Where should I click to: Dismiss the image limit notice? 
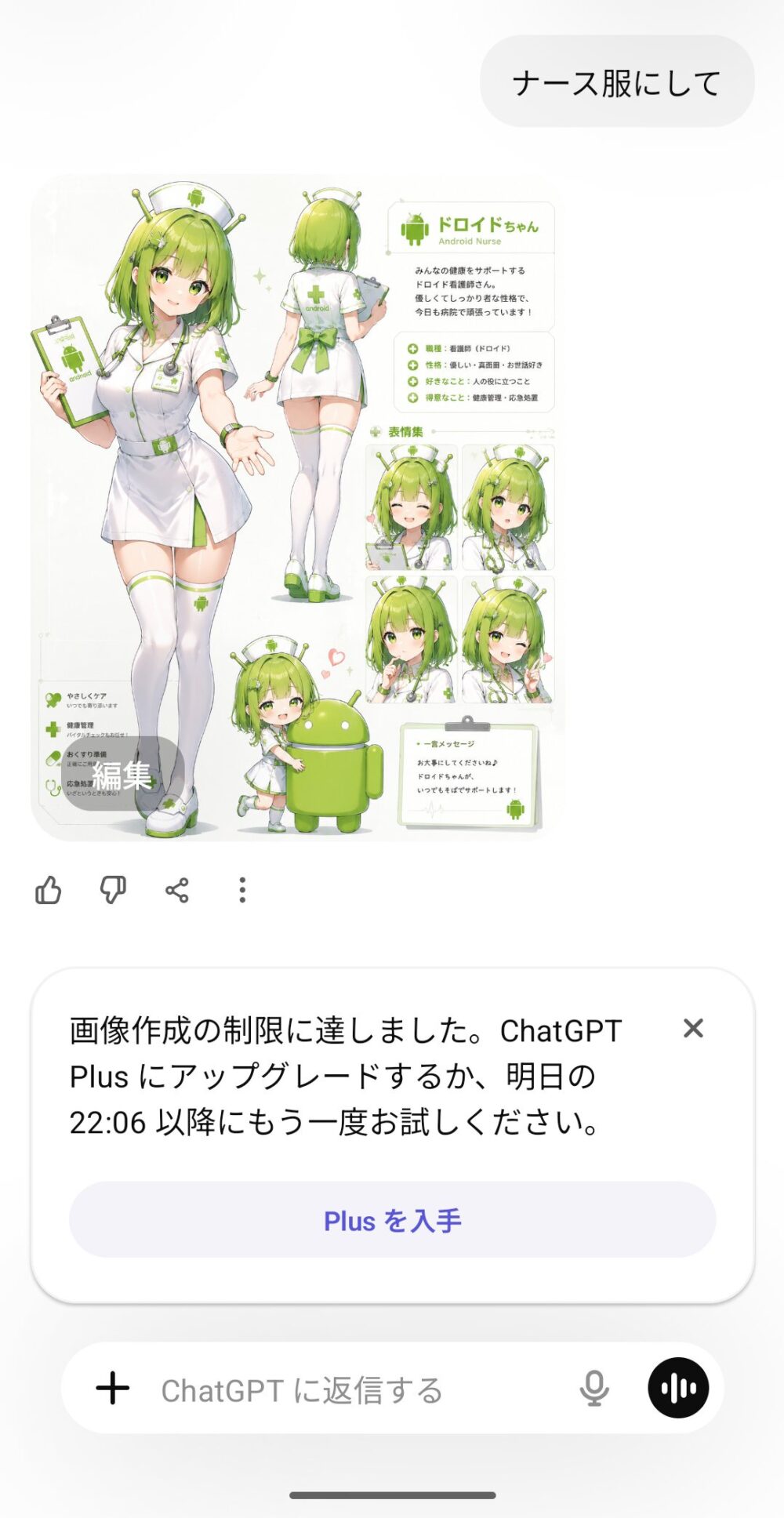[693, 1029]
